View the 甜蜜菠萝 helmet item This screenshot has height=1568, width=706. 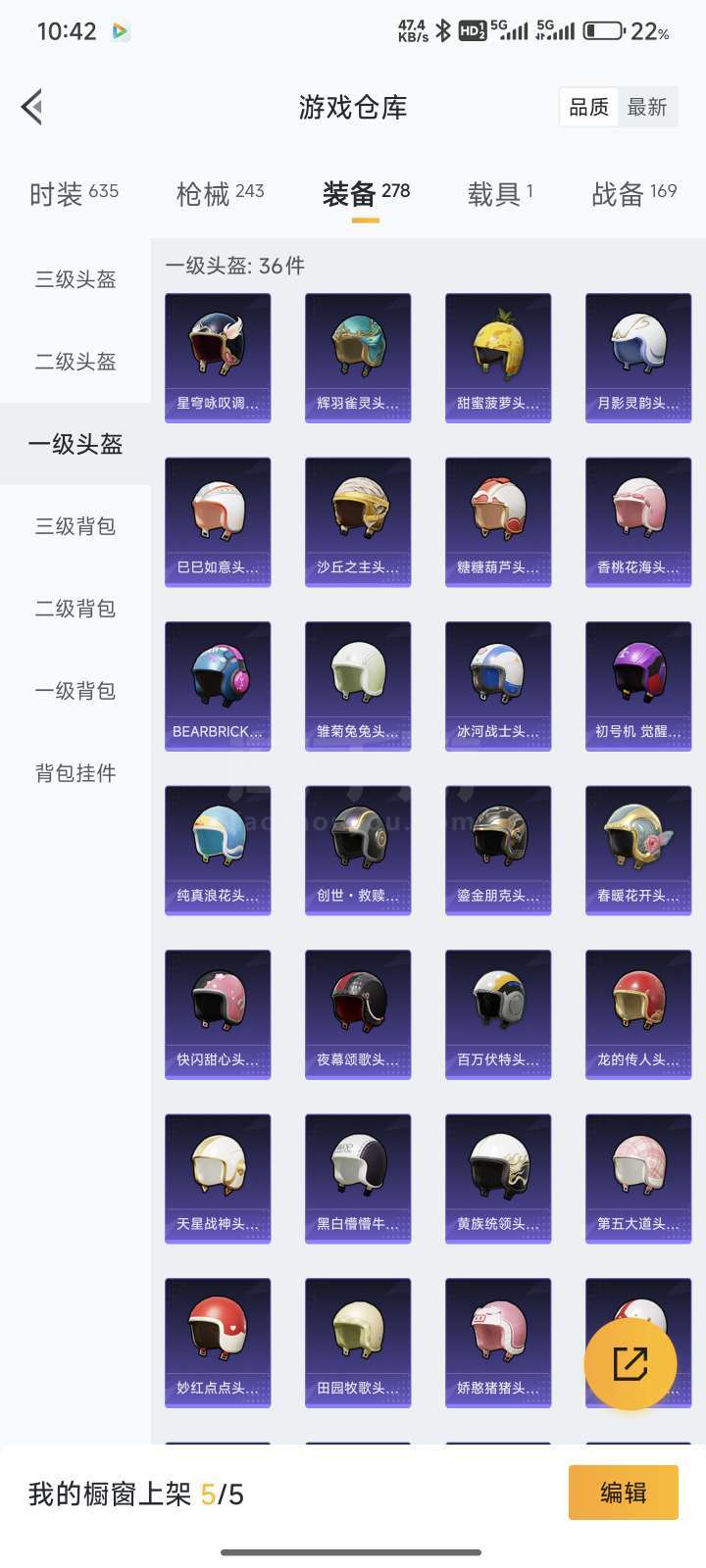[498, 358]
